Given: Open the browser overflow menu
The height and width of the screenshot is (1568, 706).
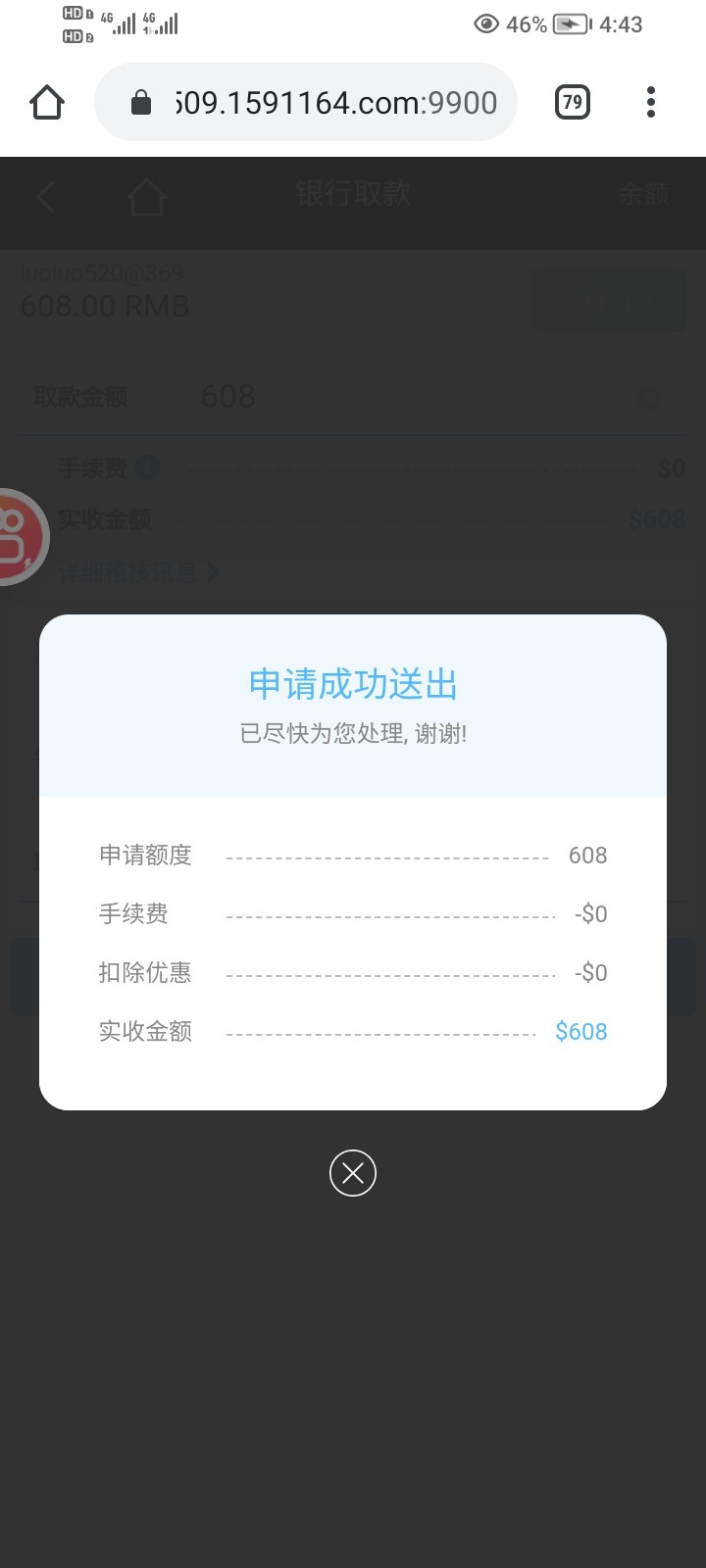Looking at the screenshot, I should 651,102.
